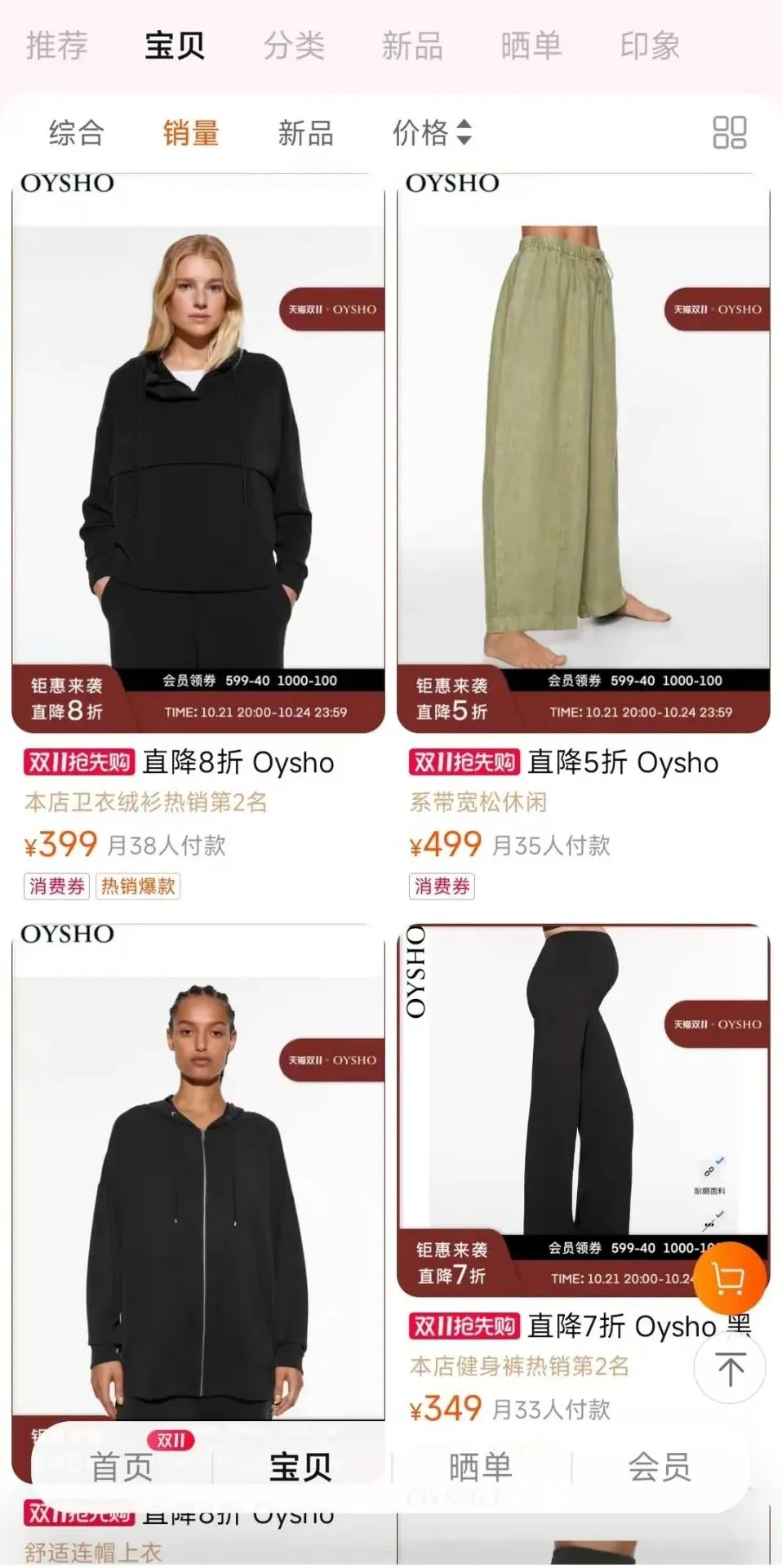The width and height of the screenshot is (782, 1568).
Task: Jump back to top with arrow button
Action: point(729,1368)
